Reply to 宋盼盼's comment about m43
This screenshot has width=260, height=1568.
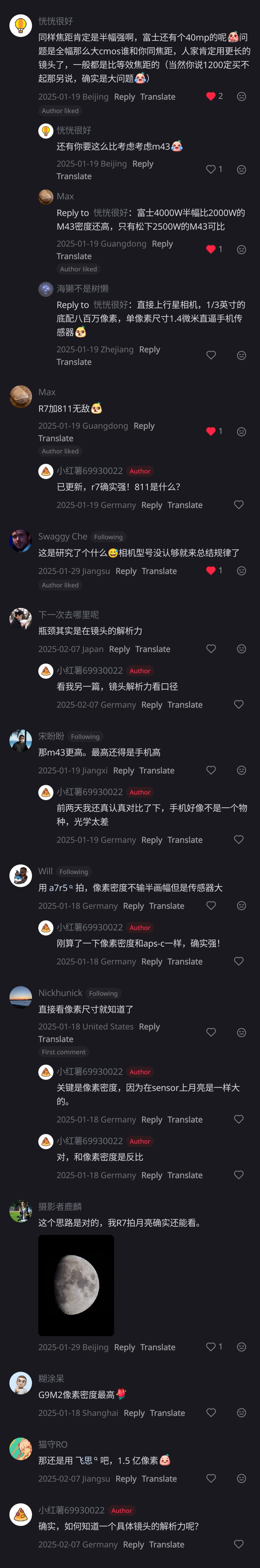point(123,771)
